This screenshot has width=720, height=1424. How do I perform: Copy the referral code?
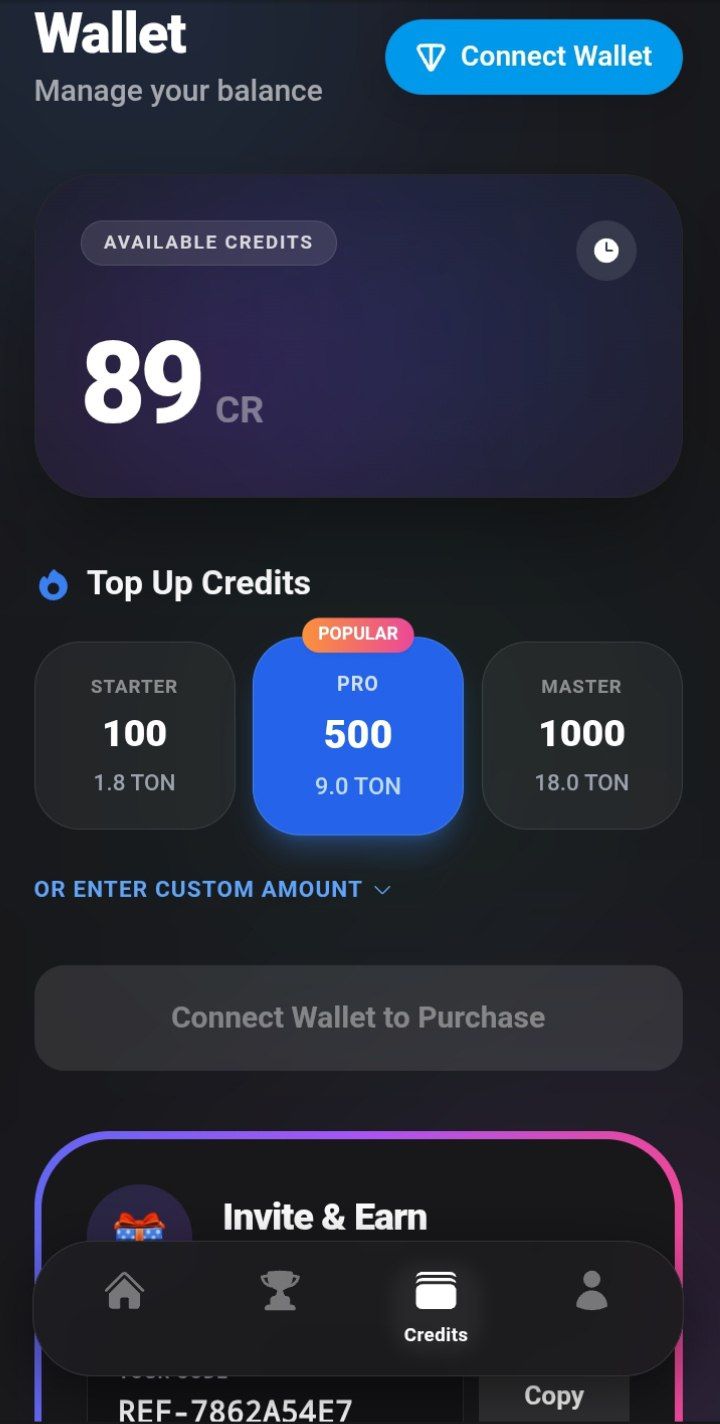(554, 1396)
